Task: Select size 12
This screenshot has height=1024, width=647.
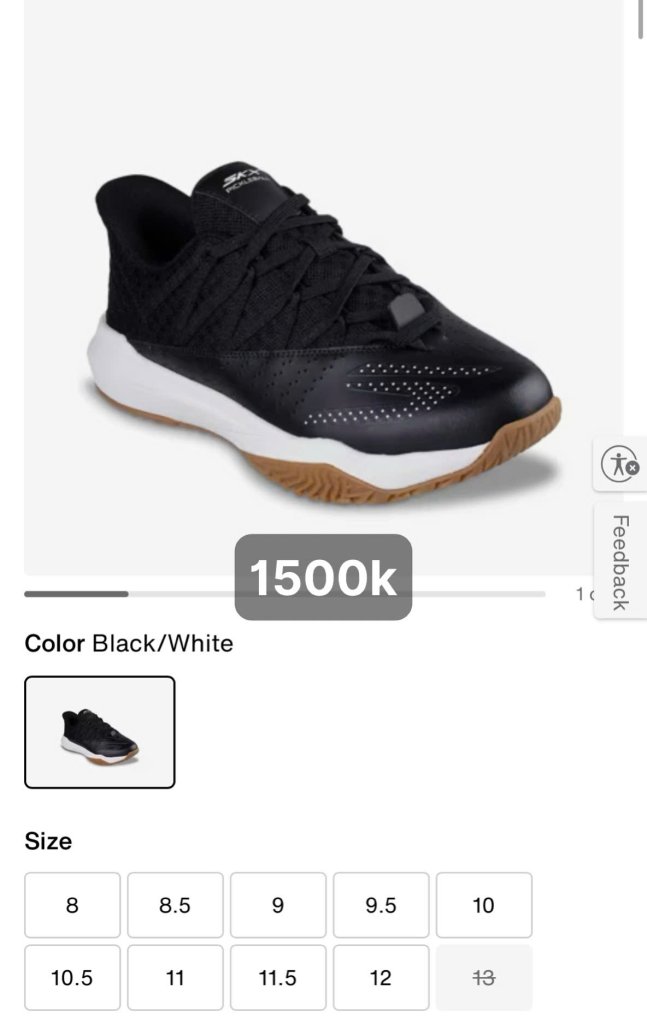Action: [x=381, y=978]
